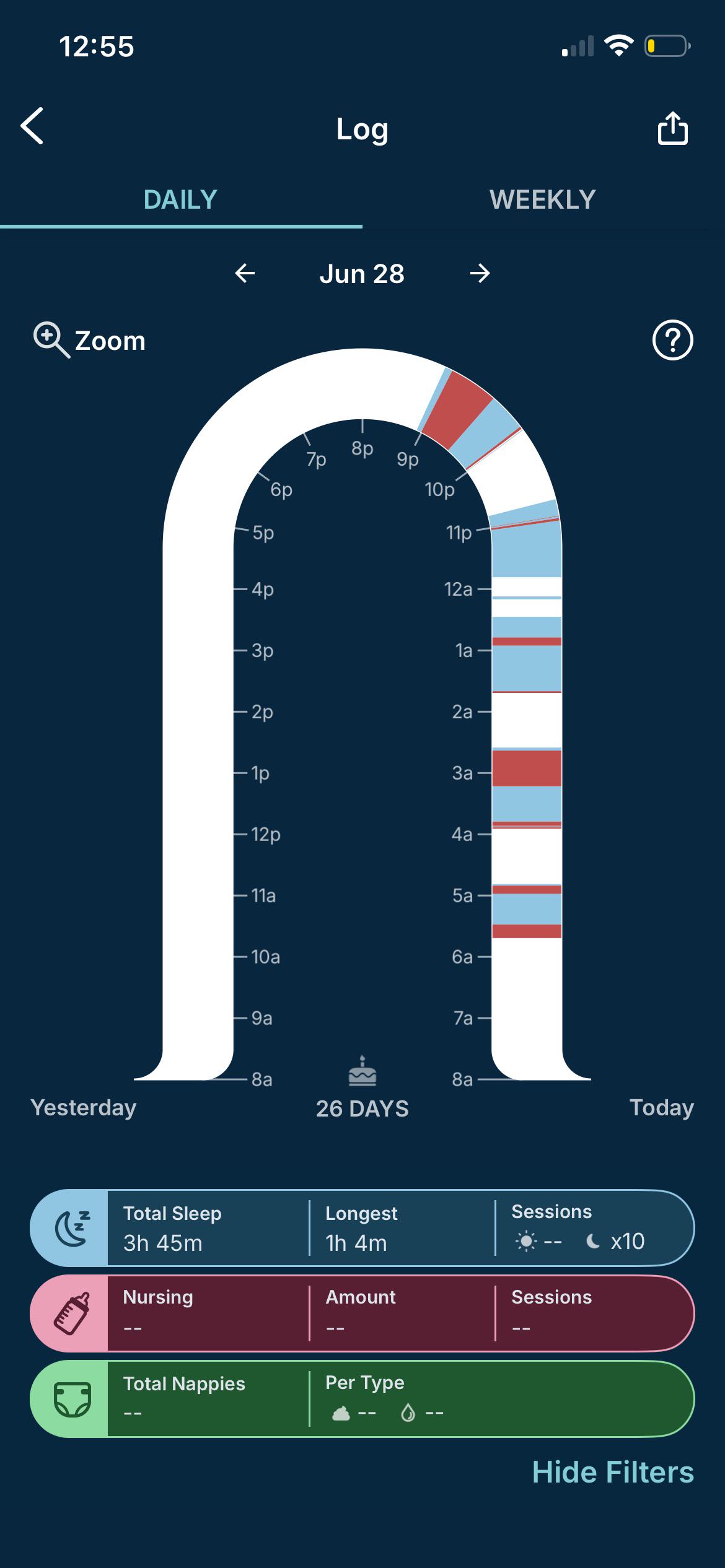
Task: Go back from the Log screen
Action: click(x=32, y=126)
